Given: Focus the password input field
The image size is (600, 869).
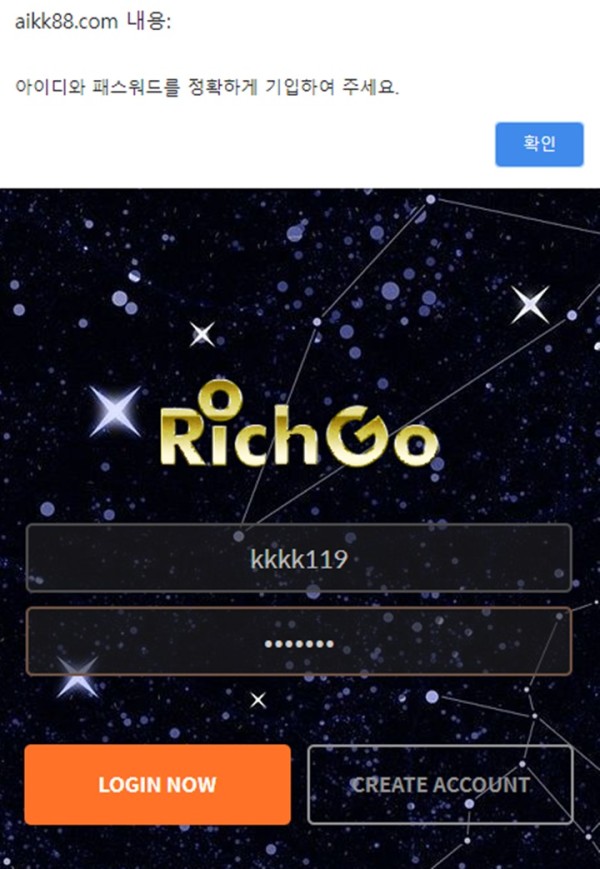Looking at the screenshot, I should coord(298,641).
